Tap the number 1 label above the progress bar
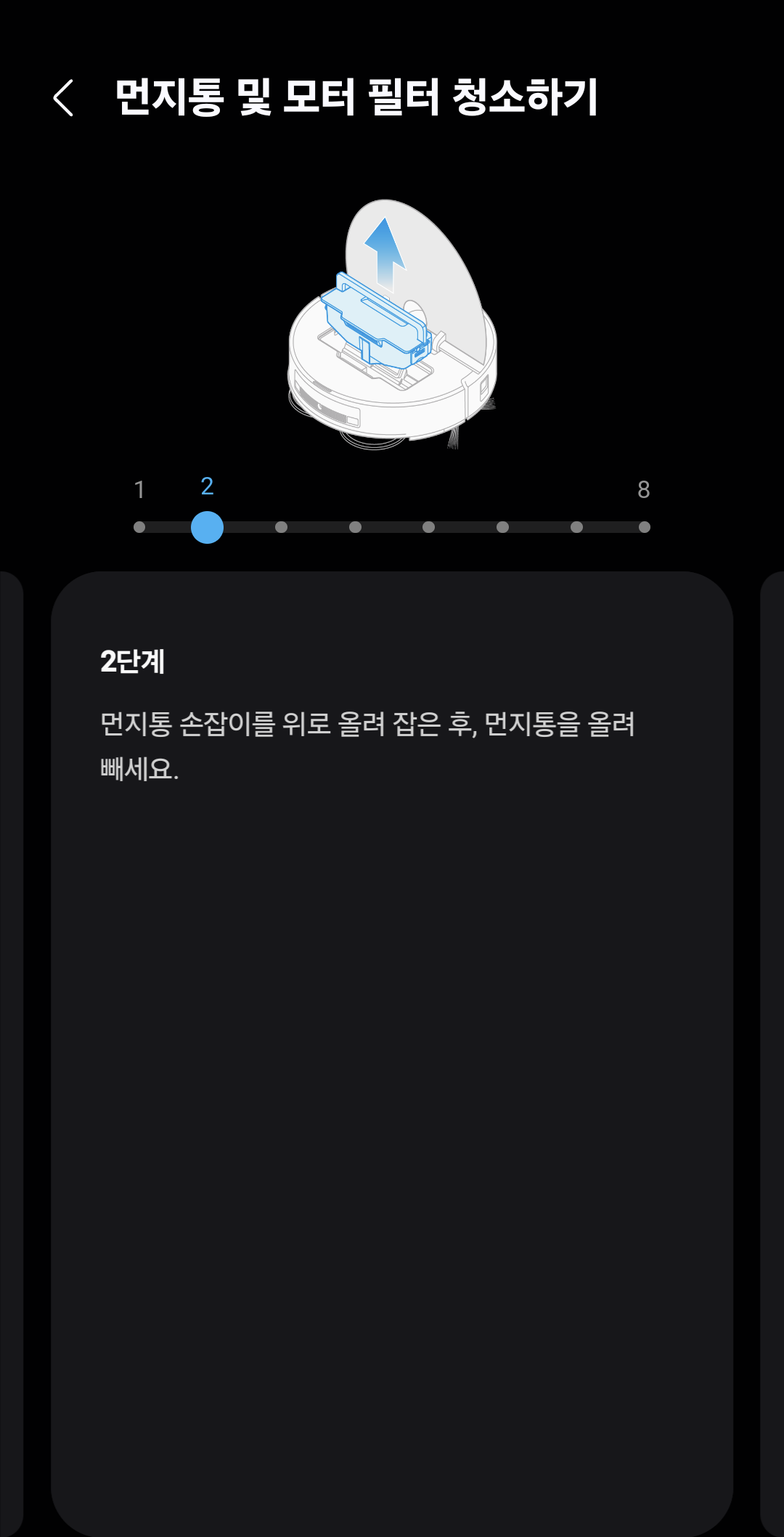The width and height of the screenshot is (784, 1537). click(140, 489)
